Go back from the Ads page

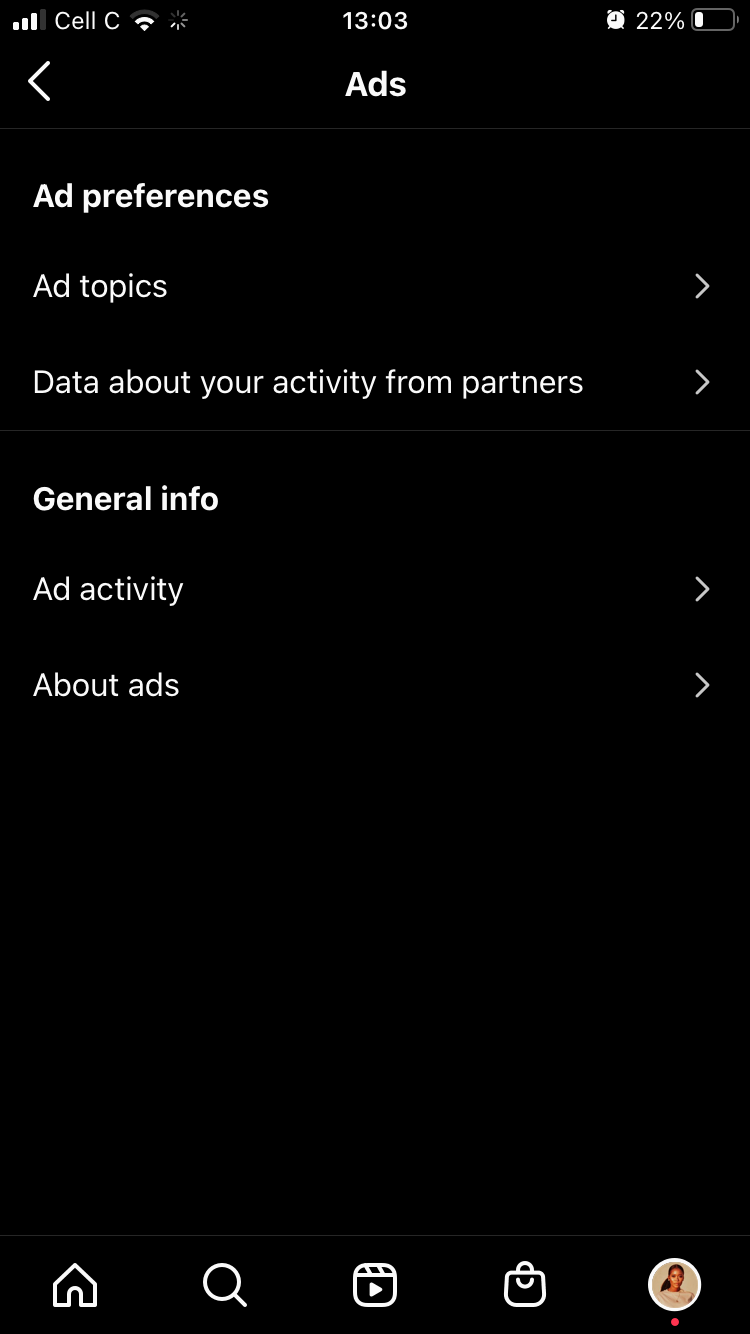pos(40,82)
